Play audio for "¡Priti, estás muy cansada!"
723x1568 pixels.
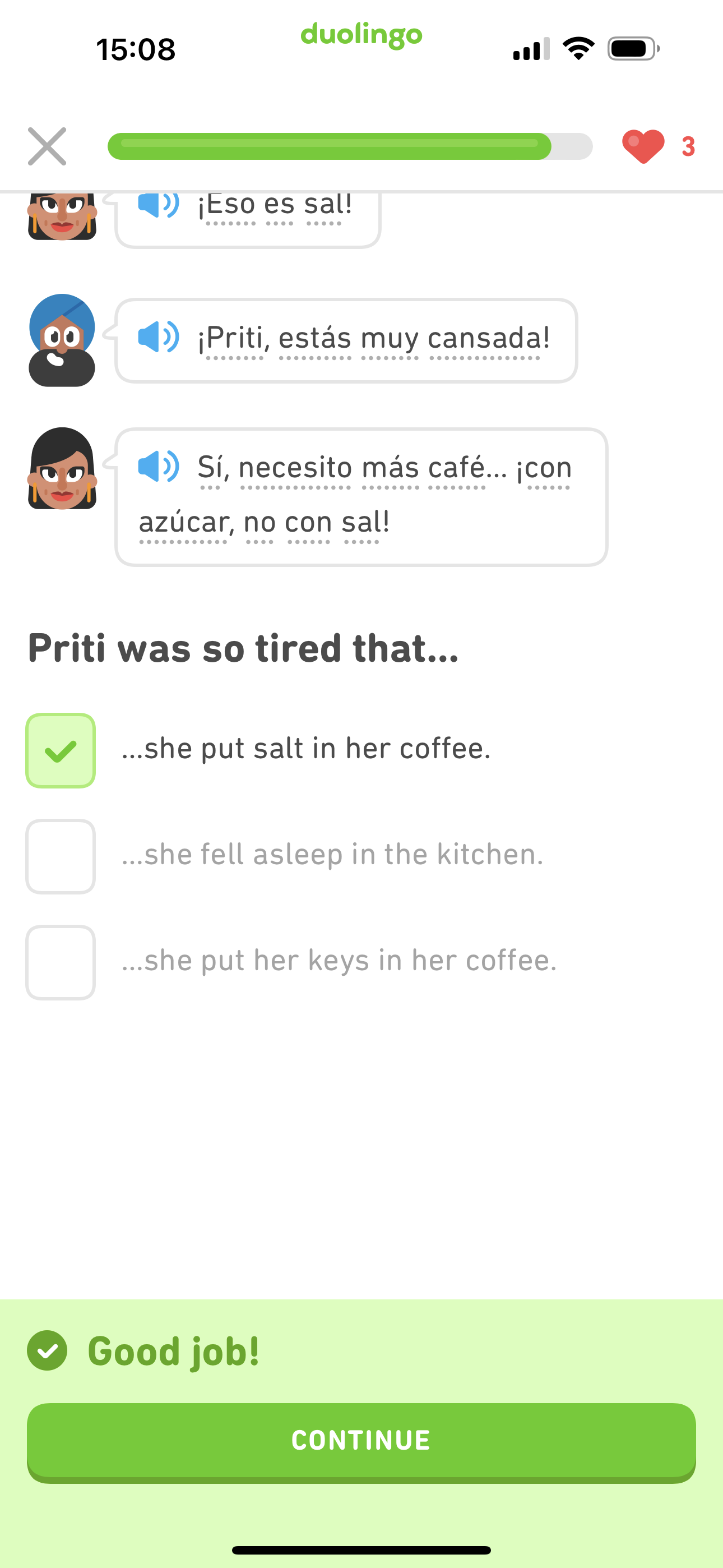point(158,336)
